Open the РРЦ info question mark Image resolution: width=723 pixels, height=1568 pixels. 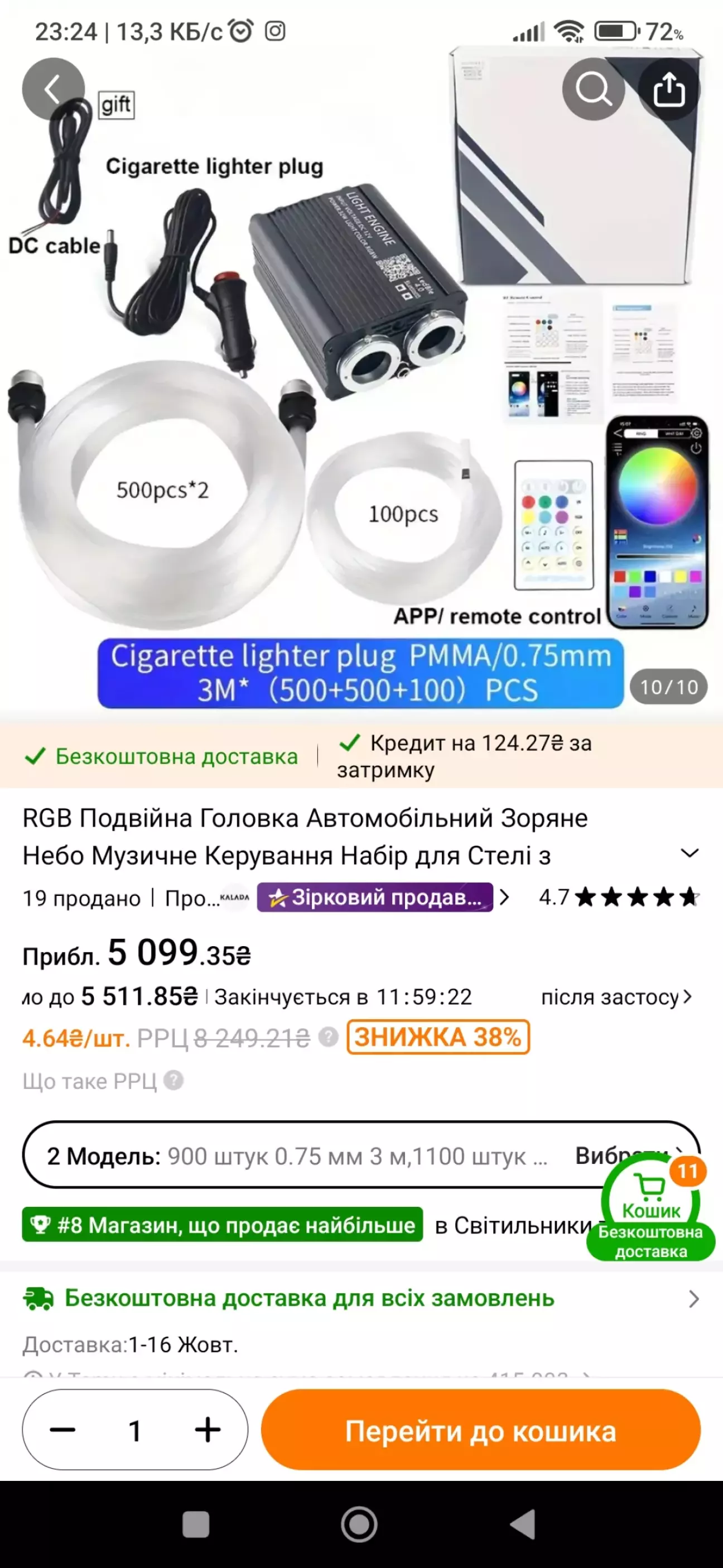(328, 1037)
